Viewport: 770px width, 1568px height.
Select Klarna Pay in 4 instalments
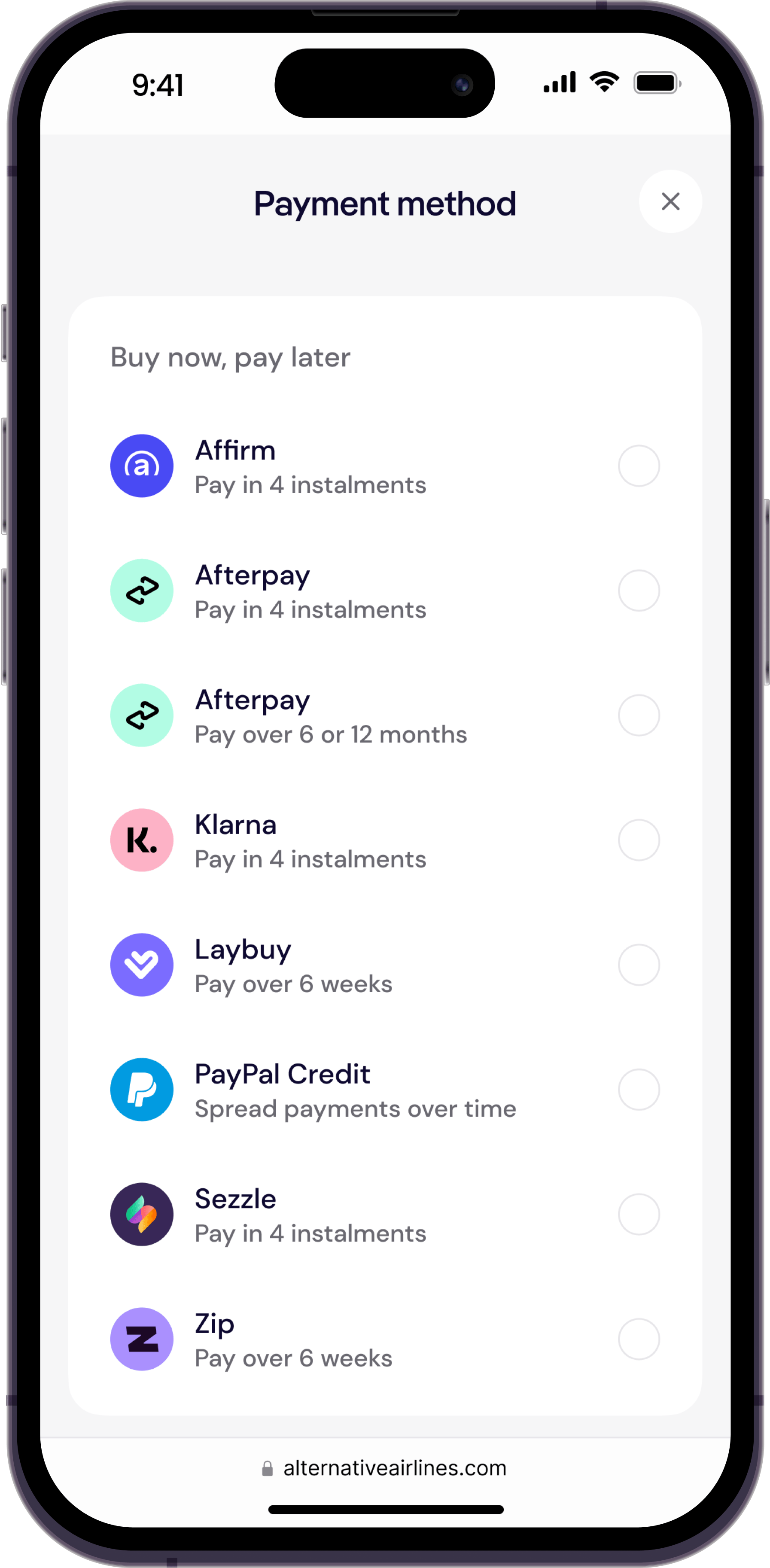638,840
